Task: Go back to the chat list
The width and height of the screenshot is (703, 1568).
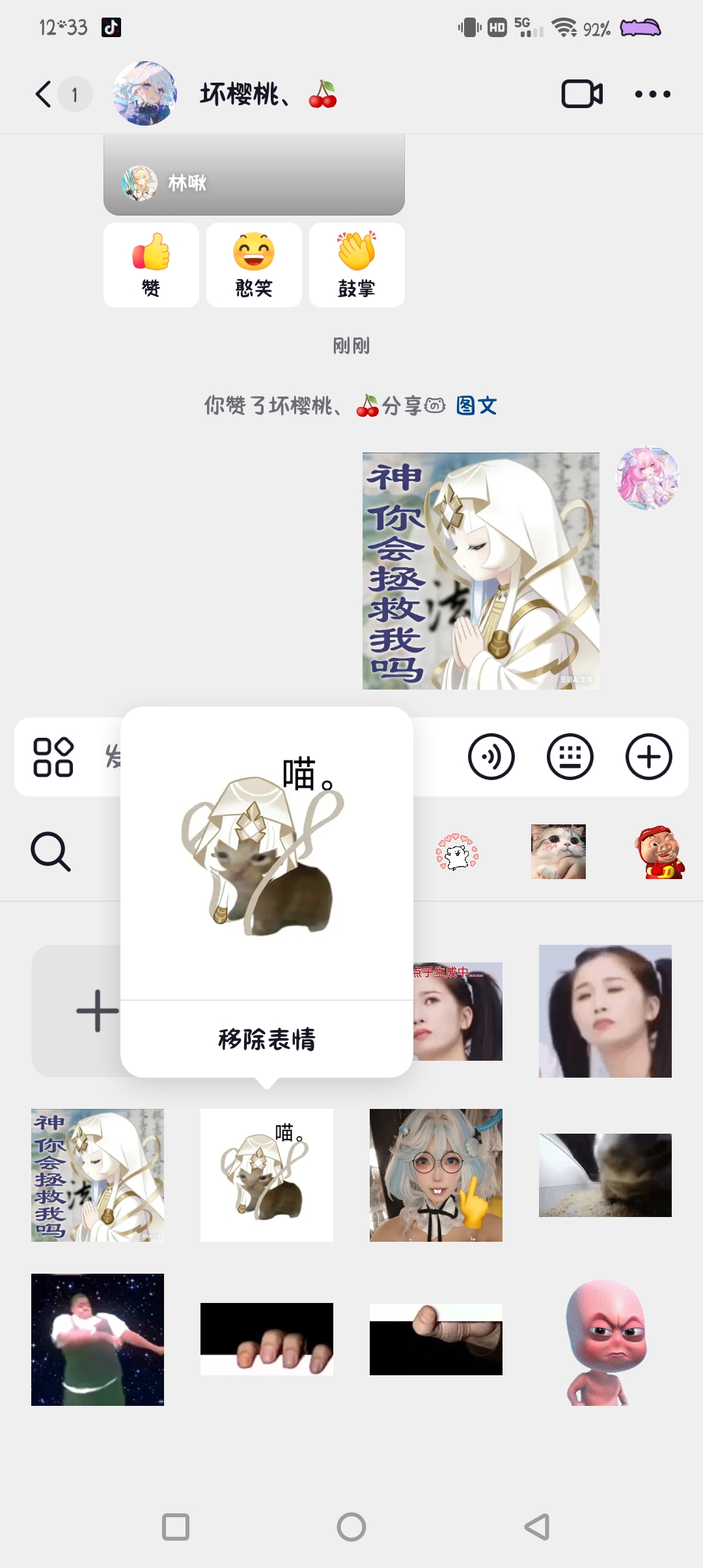Action: [44, 94]
